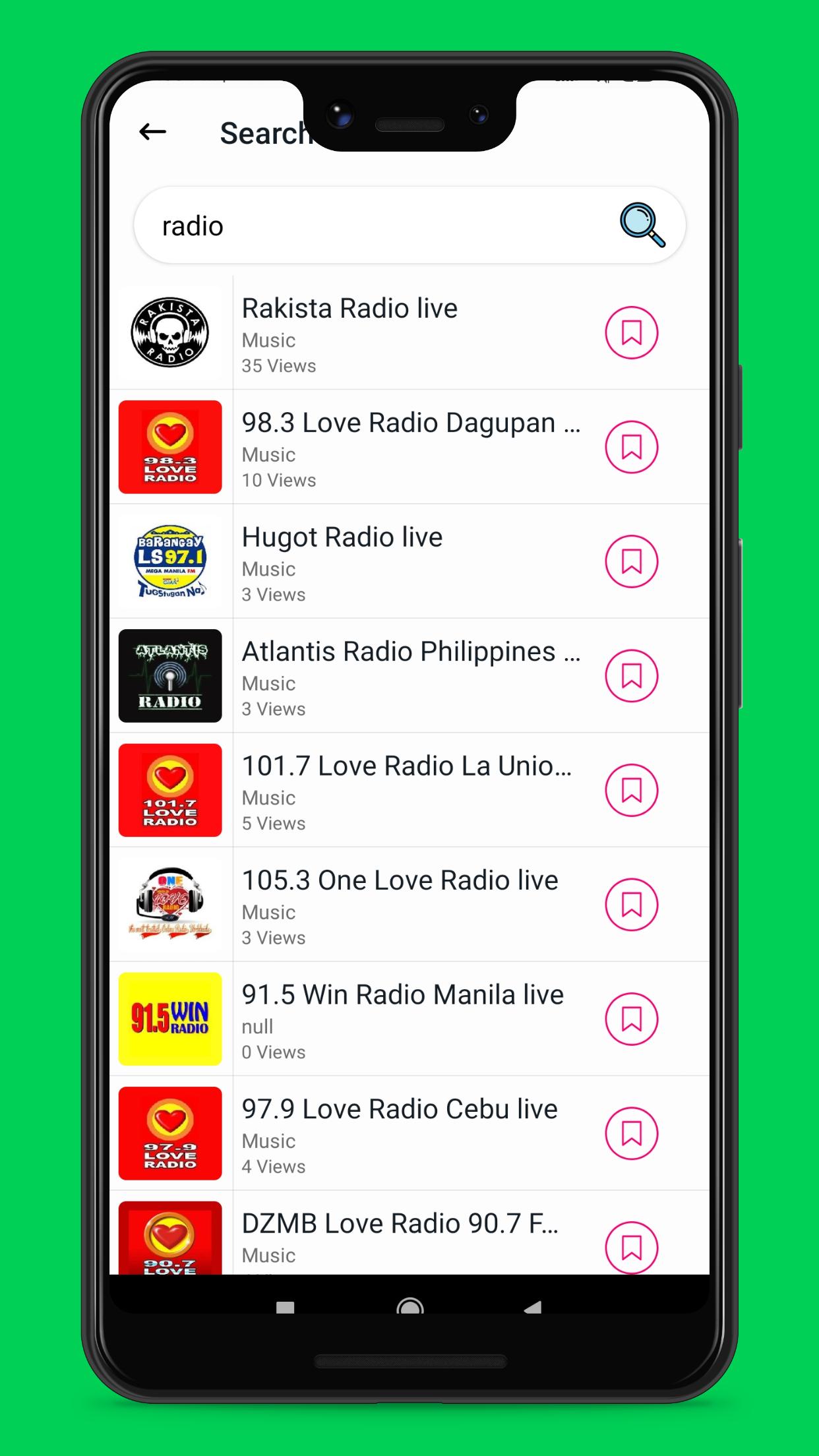The image size is (819, 1456).
Task: Bookmark Atlantis Radio Philippines
Action: pos(632,676)
